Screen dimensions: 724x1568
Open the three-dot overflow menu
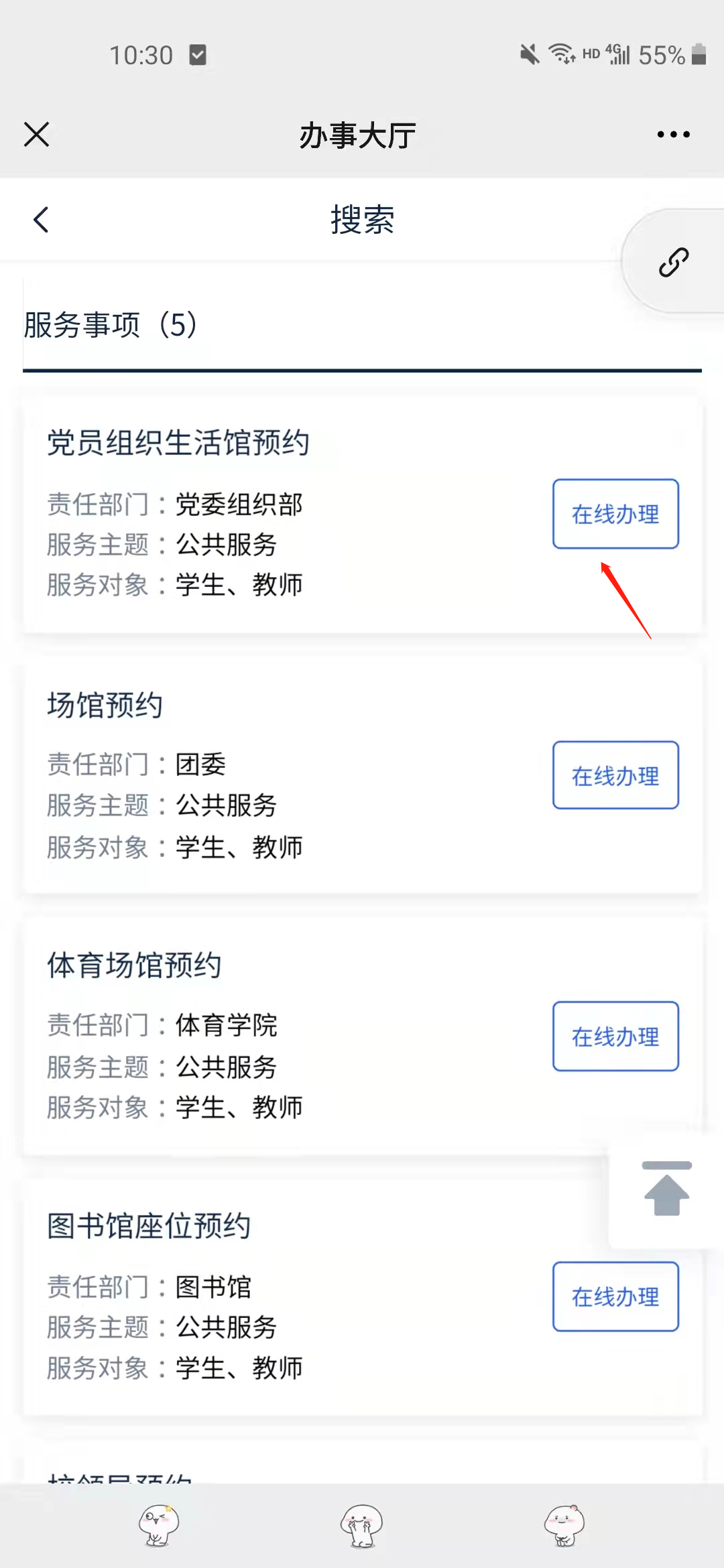coord(673,135)
